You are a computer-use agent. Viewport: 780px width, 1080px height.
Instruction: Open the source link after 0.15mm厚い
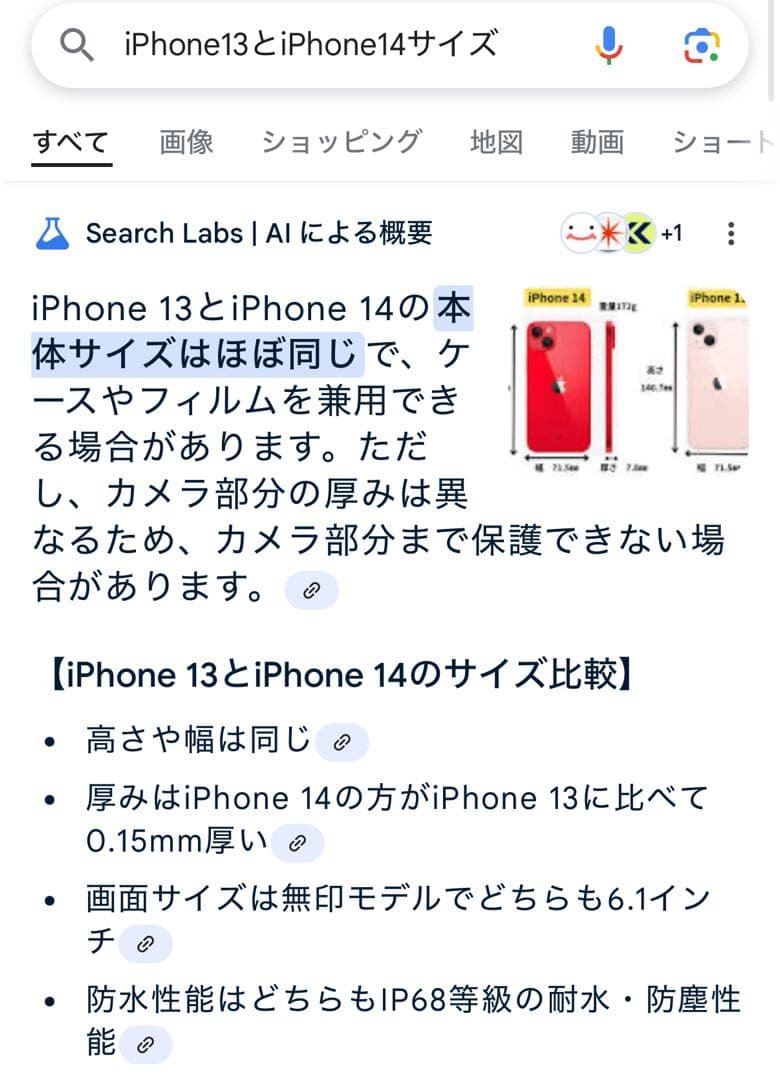click(x=297, y=843)
